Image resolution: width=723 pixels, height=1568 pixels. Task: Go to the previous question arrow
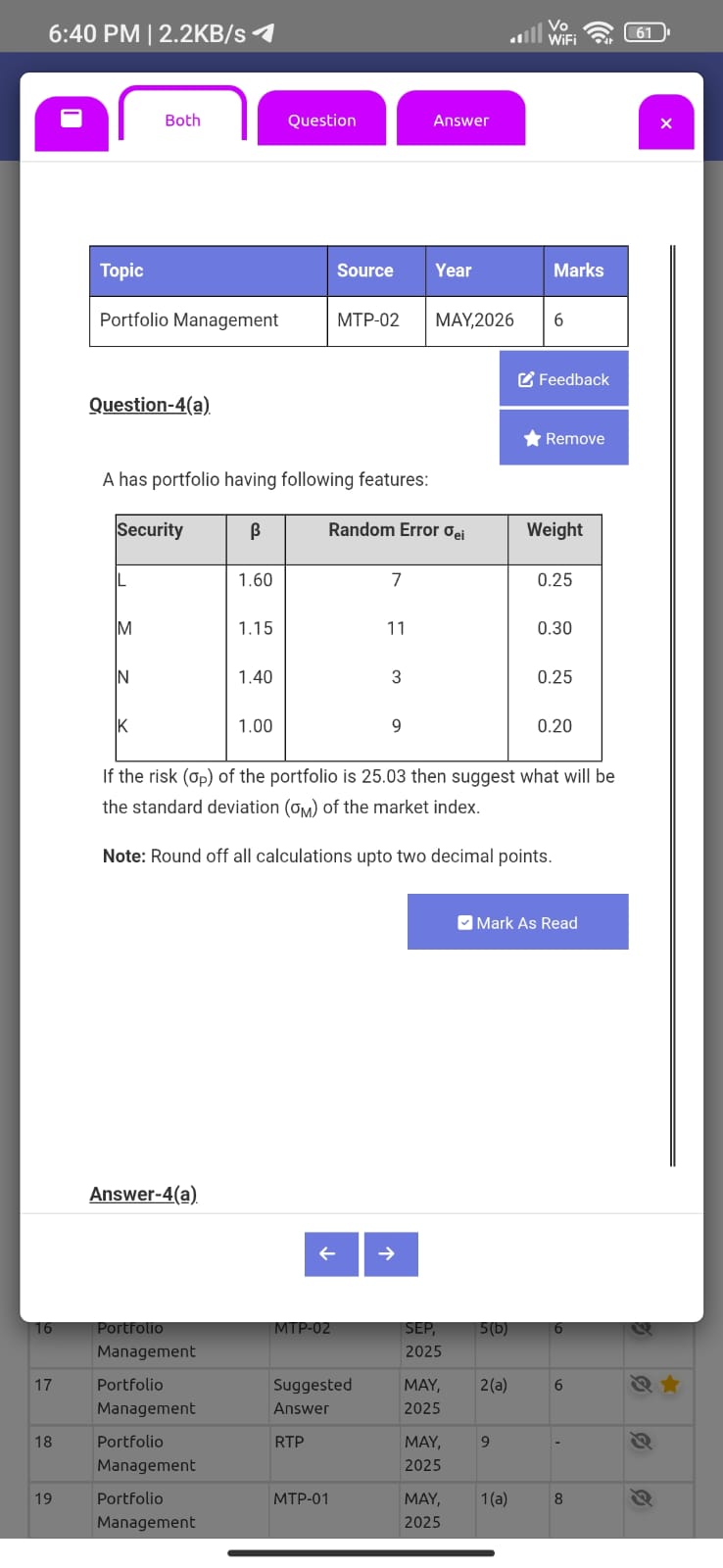click(331, 1254)
